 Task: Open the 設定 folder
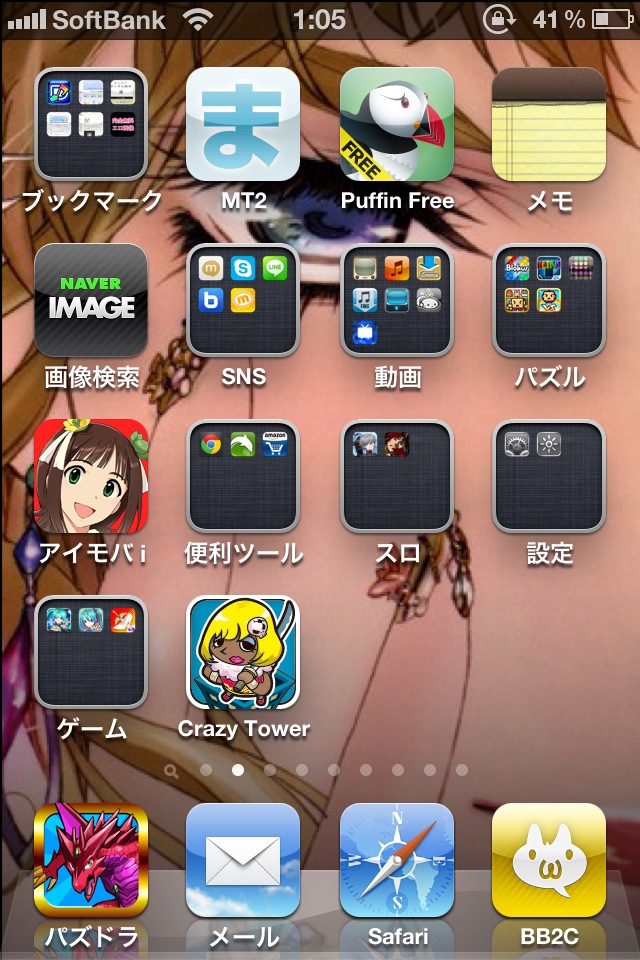pyautogui.click(x=549, y=476)
